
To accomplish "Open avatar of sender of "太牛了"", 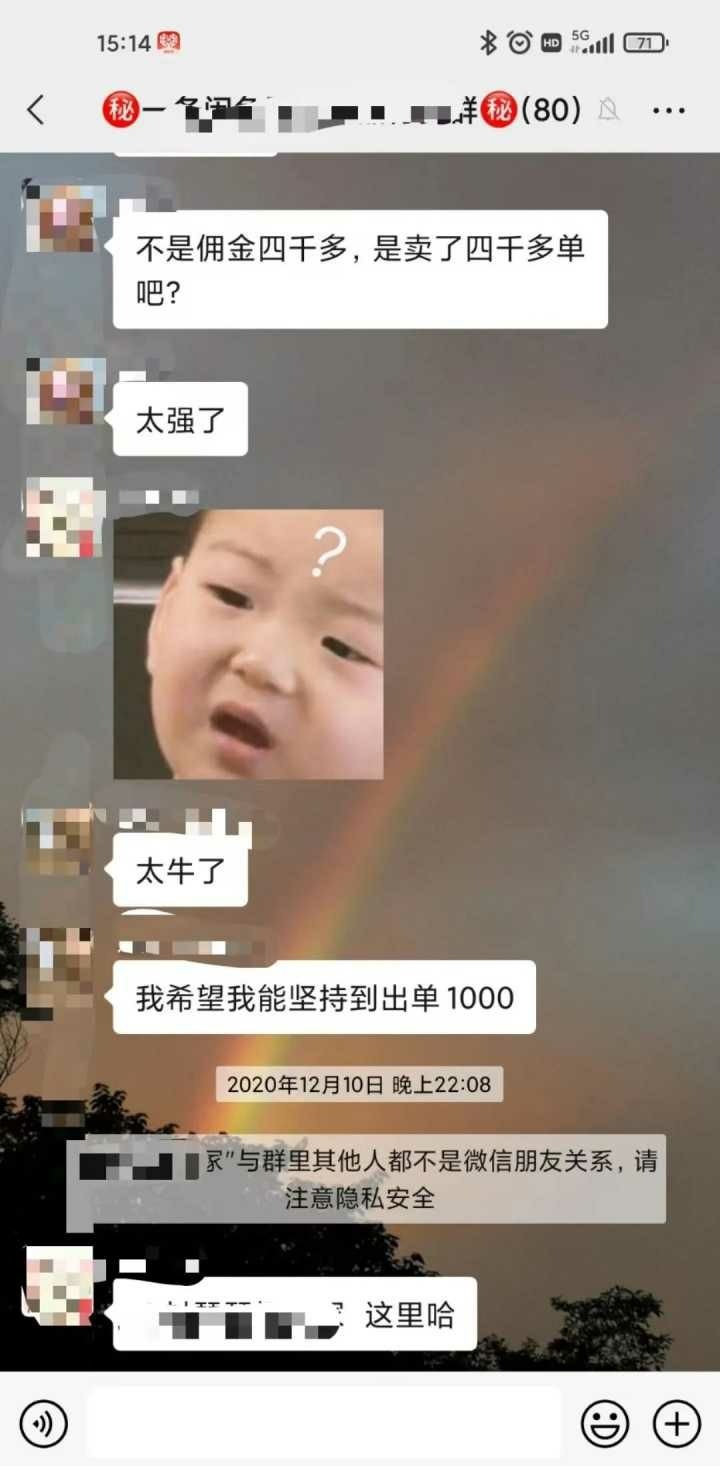I will [60, 842].
